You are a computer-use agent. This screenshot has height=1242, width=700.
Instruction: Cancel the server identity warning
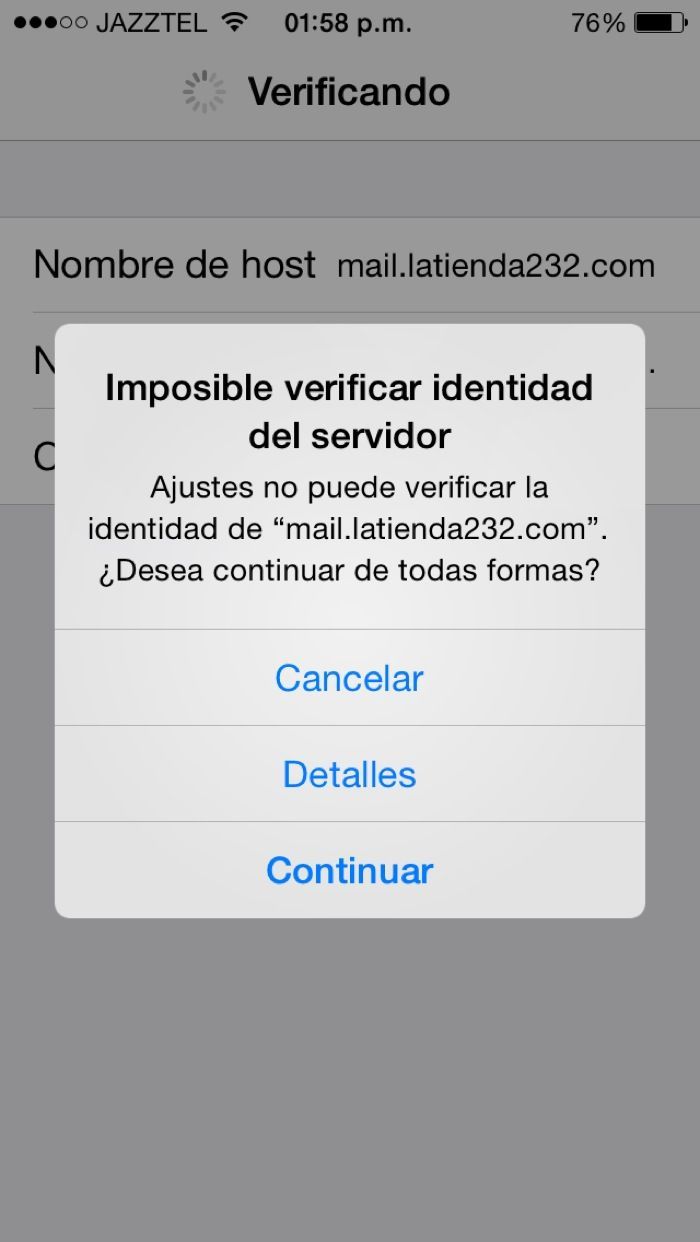(x=349, y=678)
